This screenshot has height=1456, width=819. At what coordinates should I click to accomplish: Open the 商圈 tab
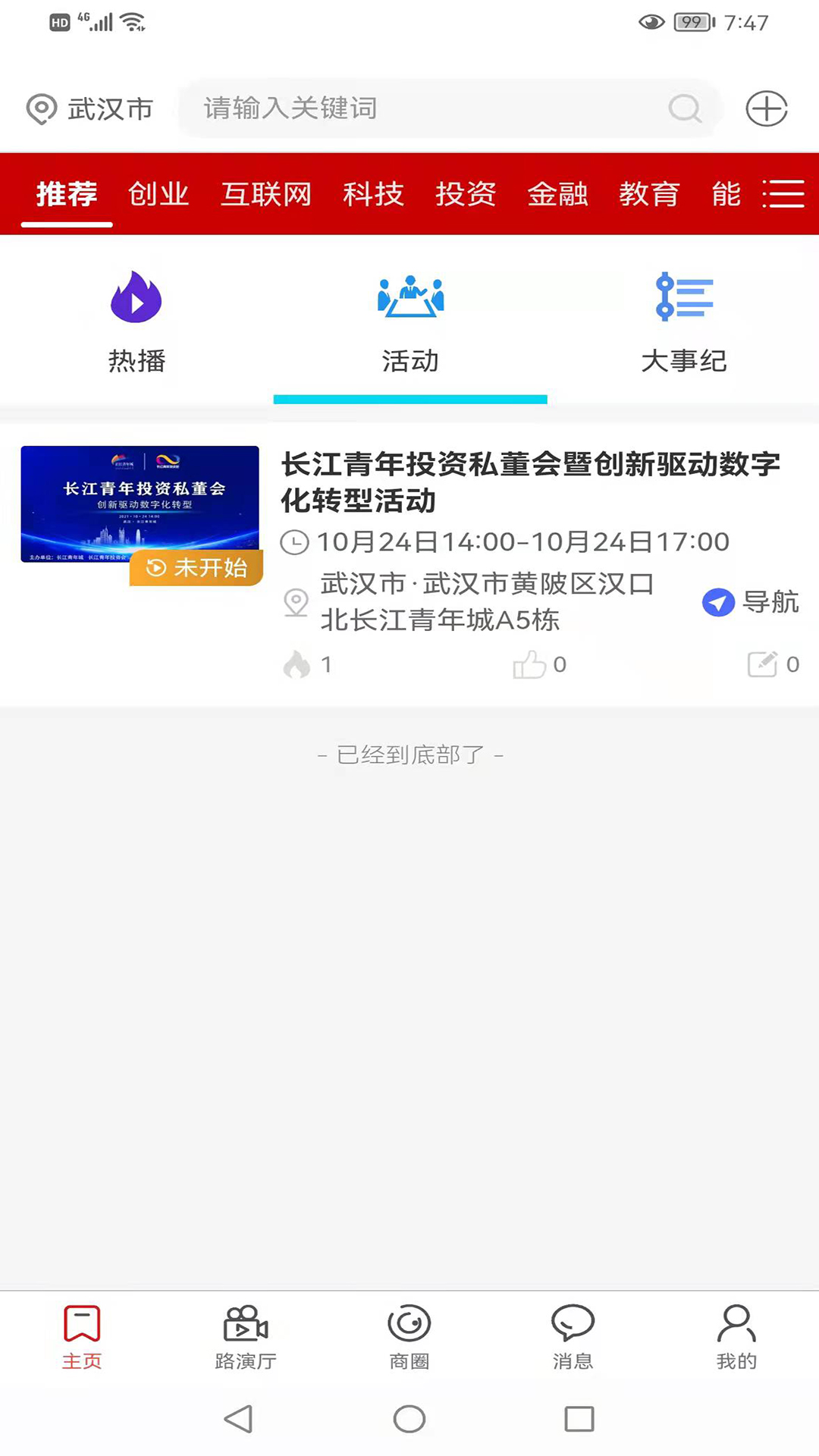(409, 1338)
